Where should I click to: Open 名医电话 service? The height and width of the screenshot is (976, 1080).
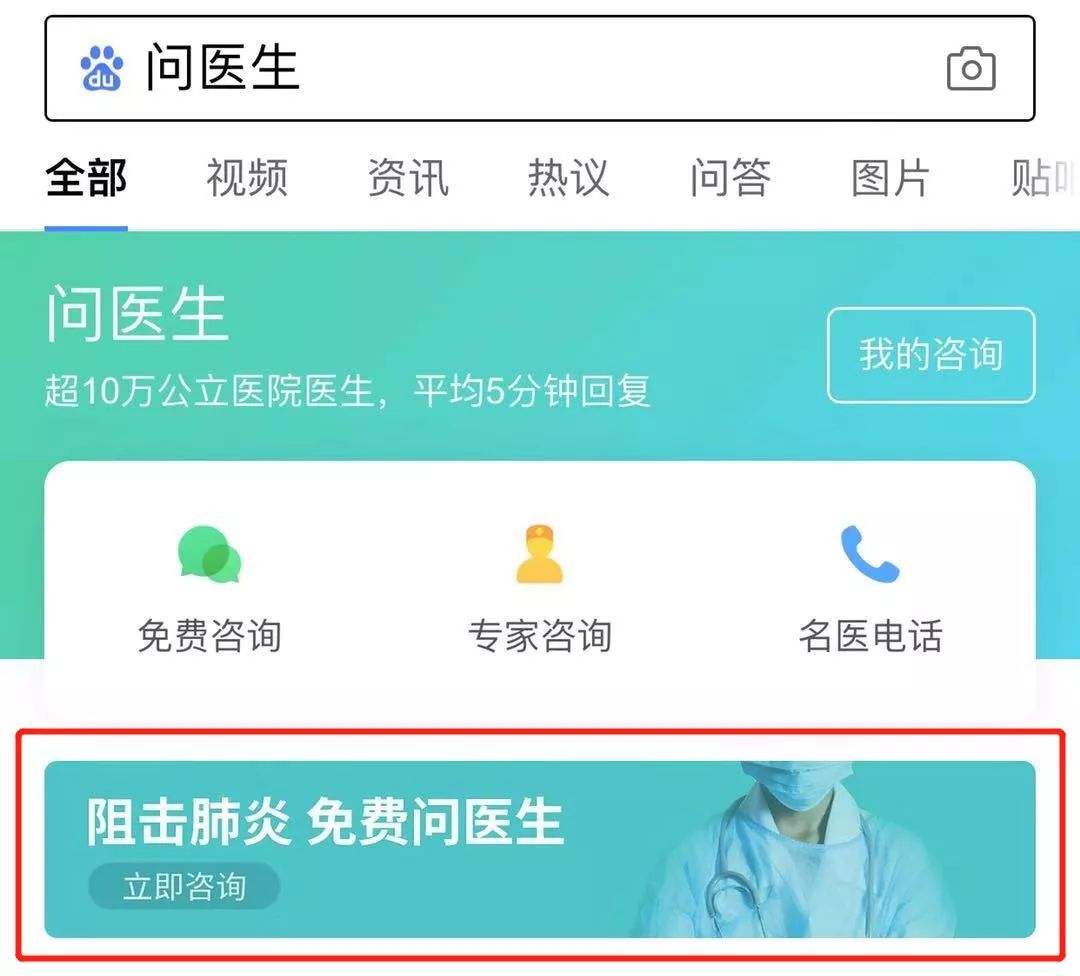tap(870, 590)
